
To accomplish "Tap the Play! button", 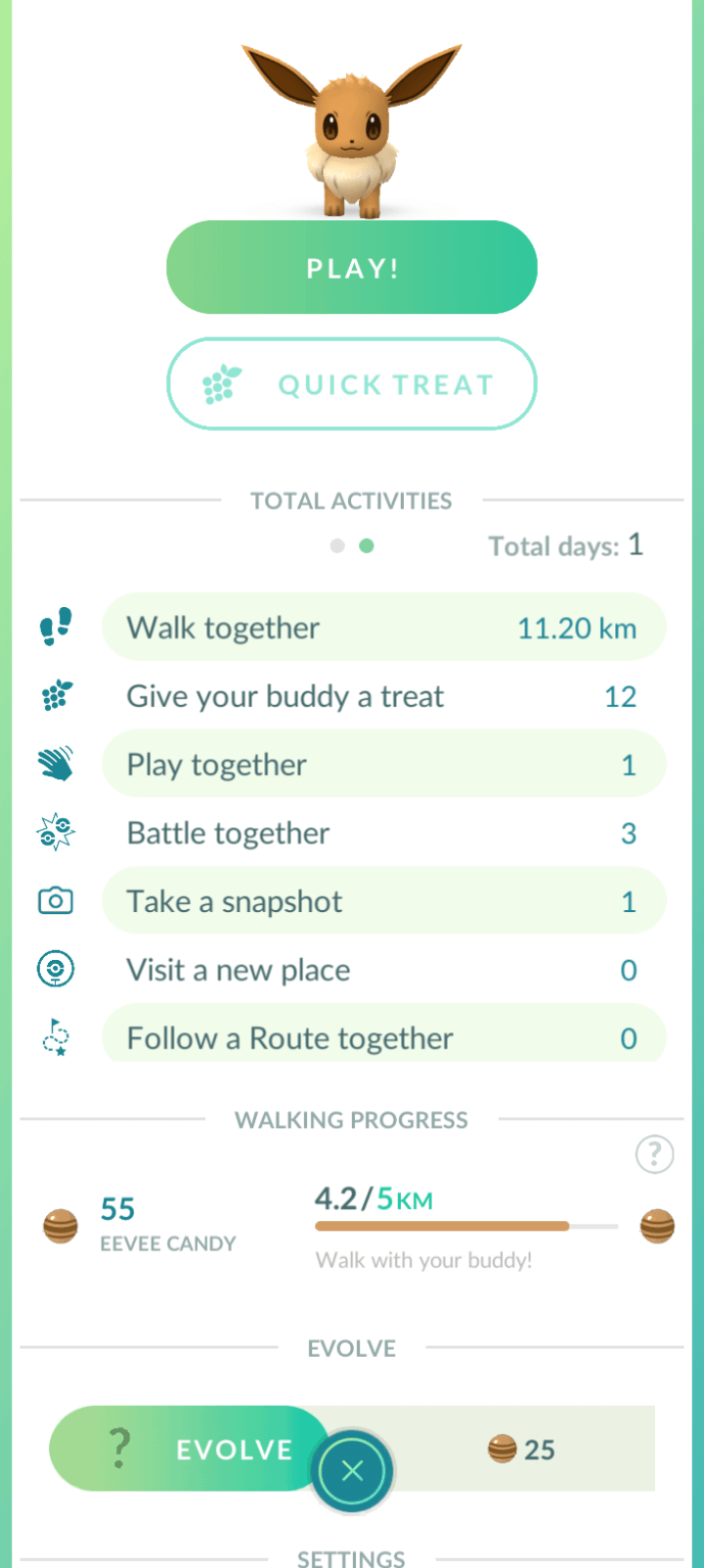I will 352,268.
